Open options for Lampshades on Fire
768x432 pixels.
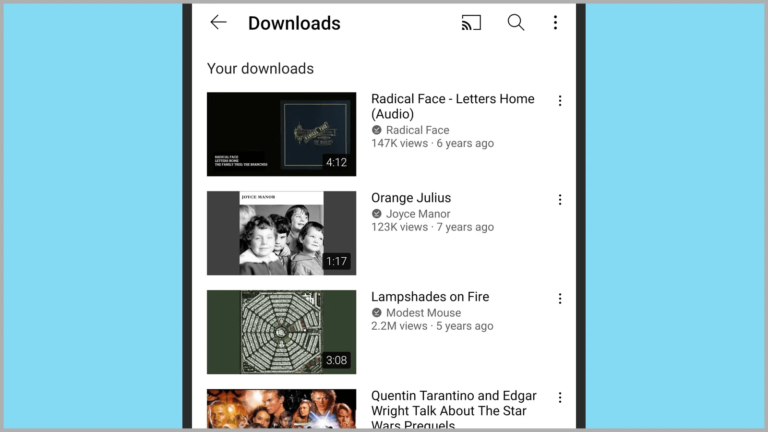tap(560, 299)
